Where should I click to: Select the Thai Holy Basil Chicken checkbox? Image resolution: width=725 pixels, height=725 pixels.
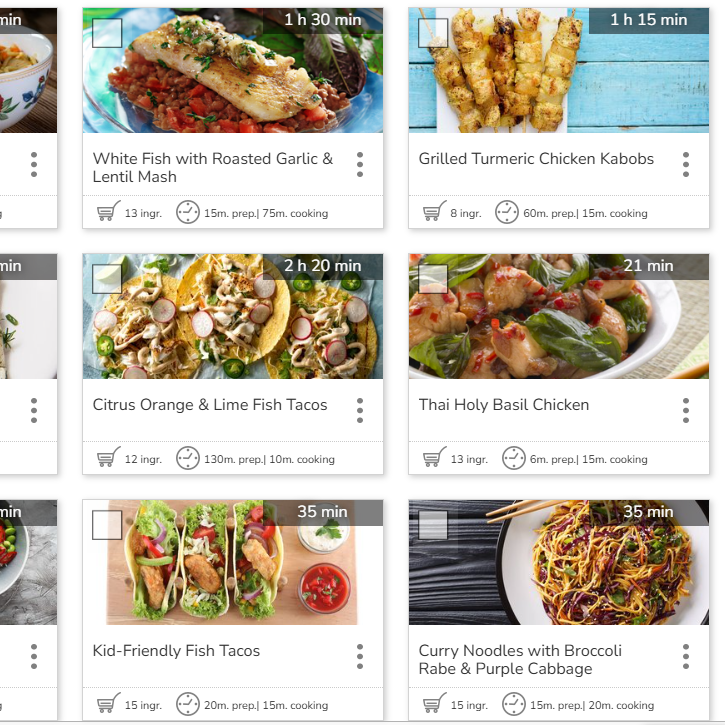pyautogui.click(x=433, y=279)
